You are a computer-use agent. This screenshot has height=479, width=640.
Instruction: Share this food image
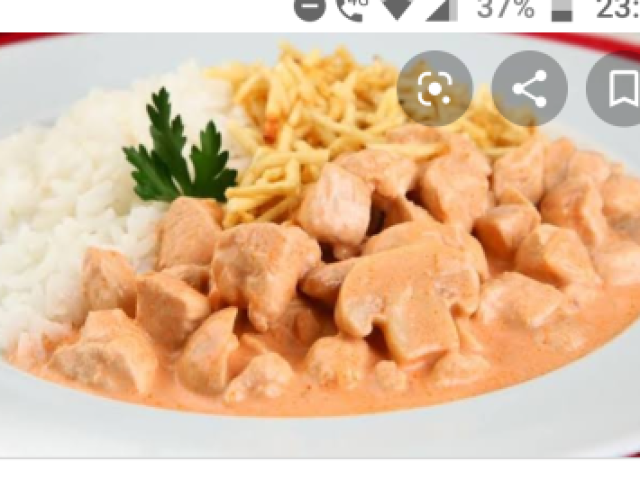coord(529,89)
